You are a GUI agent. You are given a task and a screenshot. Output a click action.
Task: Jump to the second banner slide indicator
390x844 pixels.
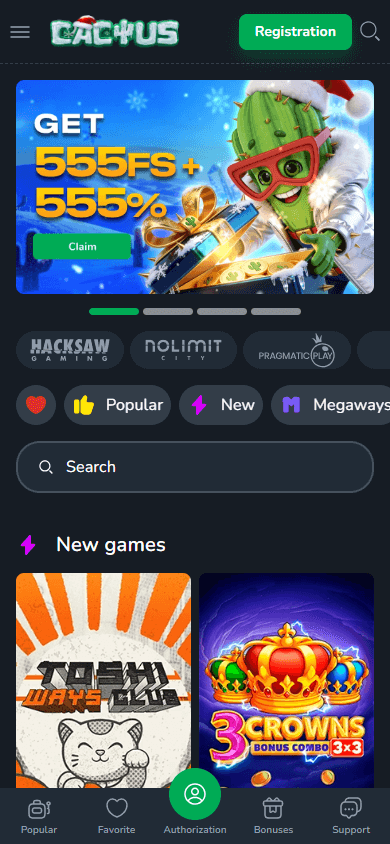tap(168, 311)
